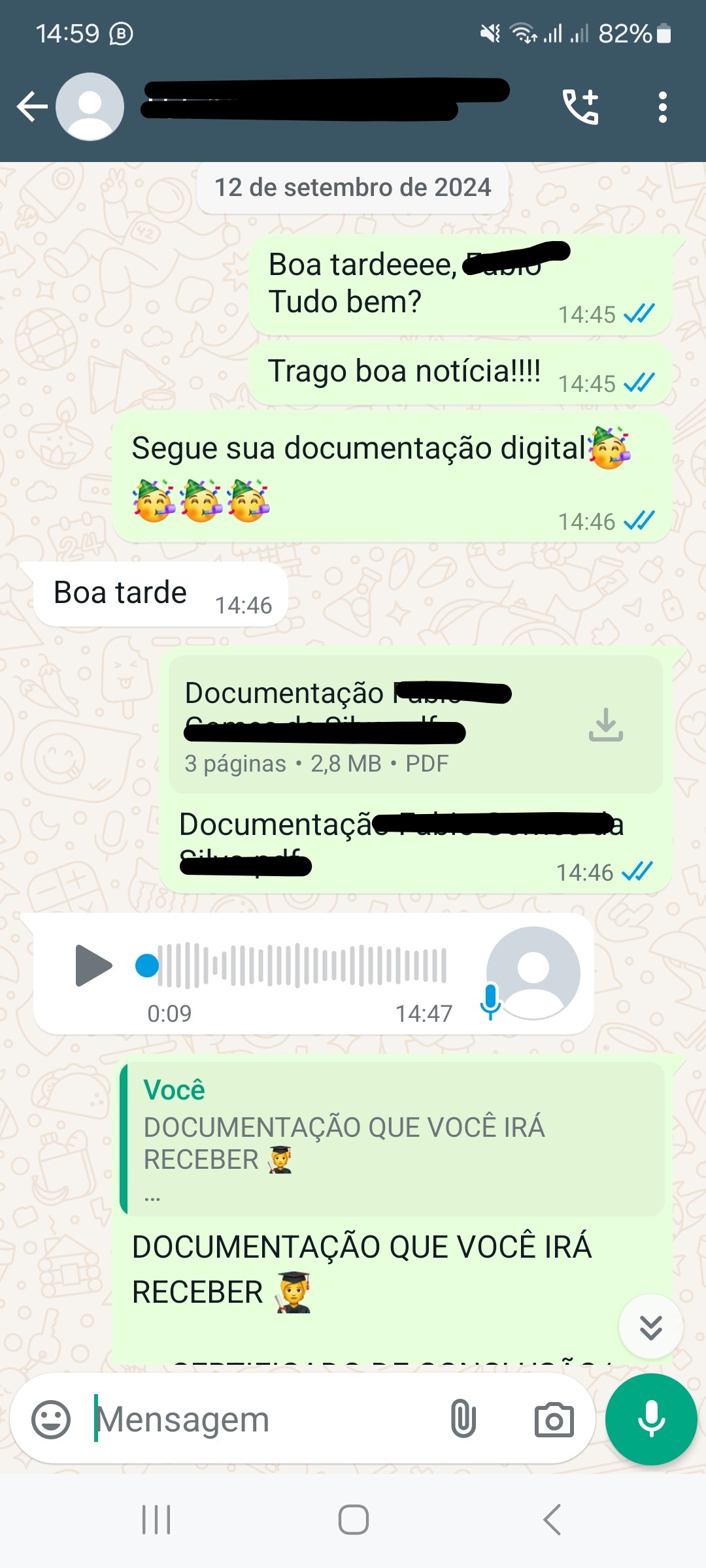Jump to the latest messages
The width and height of the screenshot is (706, 1568).
pos(651,1327)
